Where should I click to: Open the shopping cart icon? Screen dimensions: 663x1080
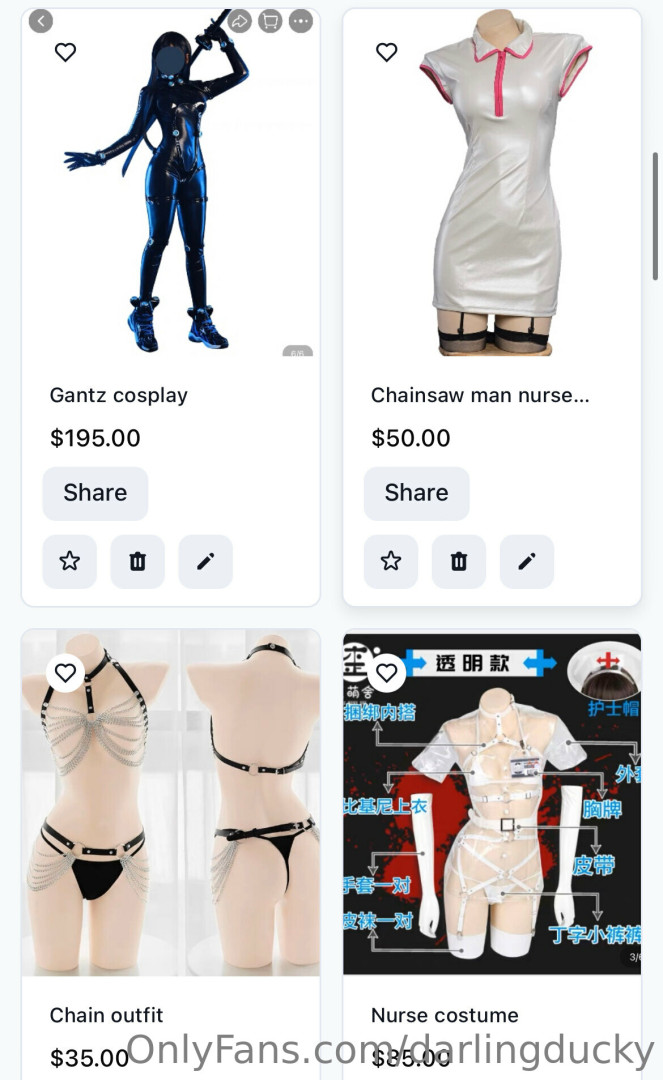click(x=269, y=20)
